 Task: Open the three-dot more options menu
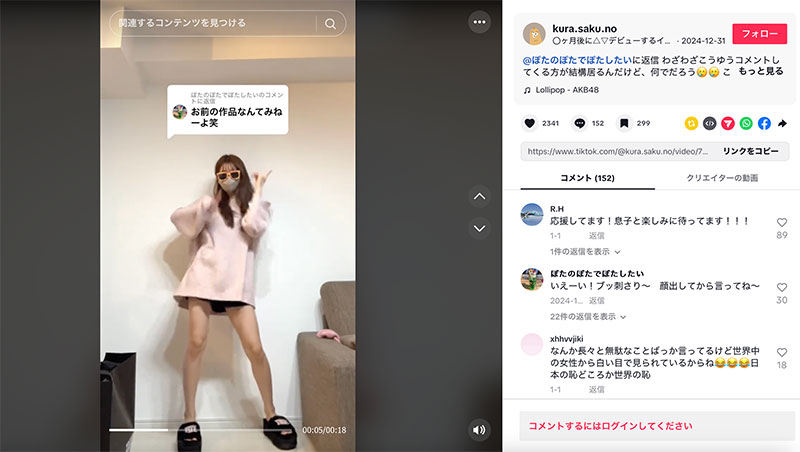tap(479, 22)
